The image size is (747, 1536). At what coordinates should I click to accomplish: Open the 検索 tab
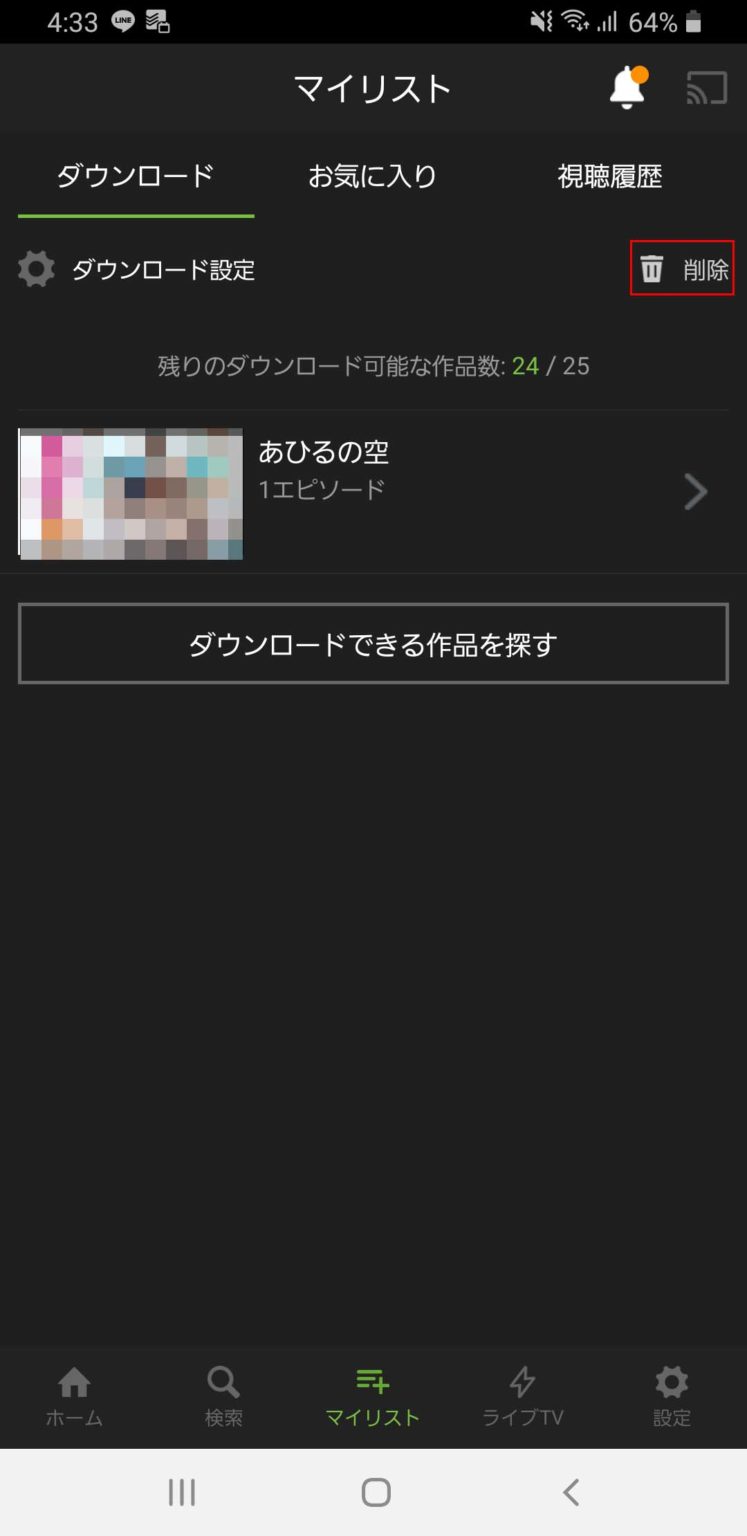pyautogui.click(x=223, y=1397)
